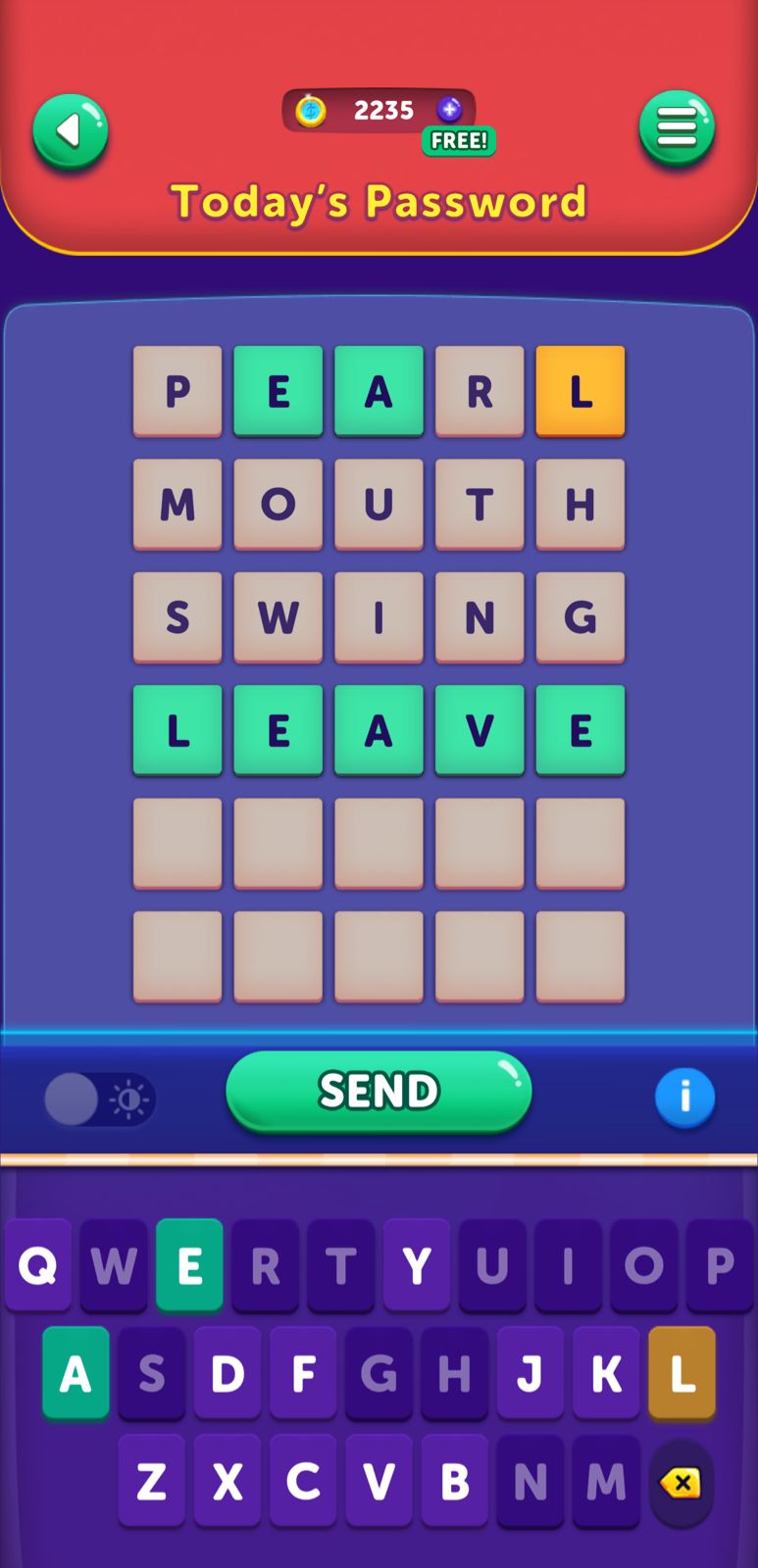Viewport: 758px width, 1568px height.
Task: Enter the letter Z
Action: pyautogui.click(x=152, y=1482)
